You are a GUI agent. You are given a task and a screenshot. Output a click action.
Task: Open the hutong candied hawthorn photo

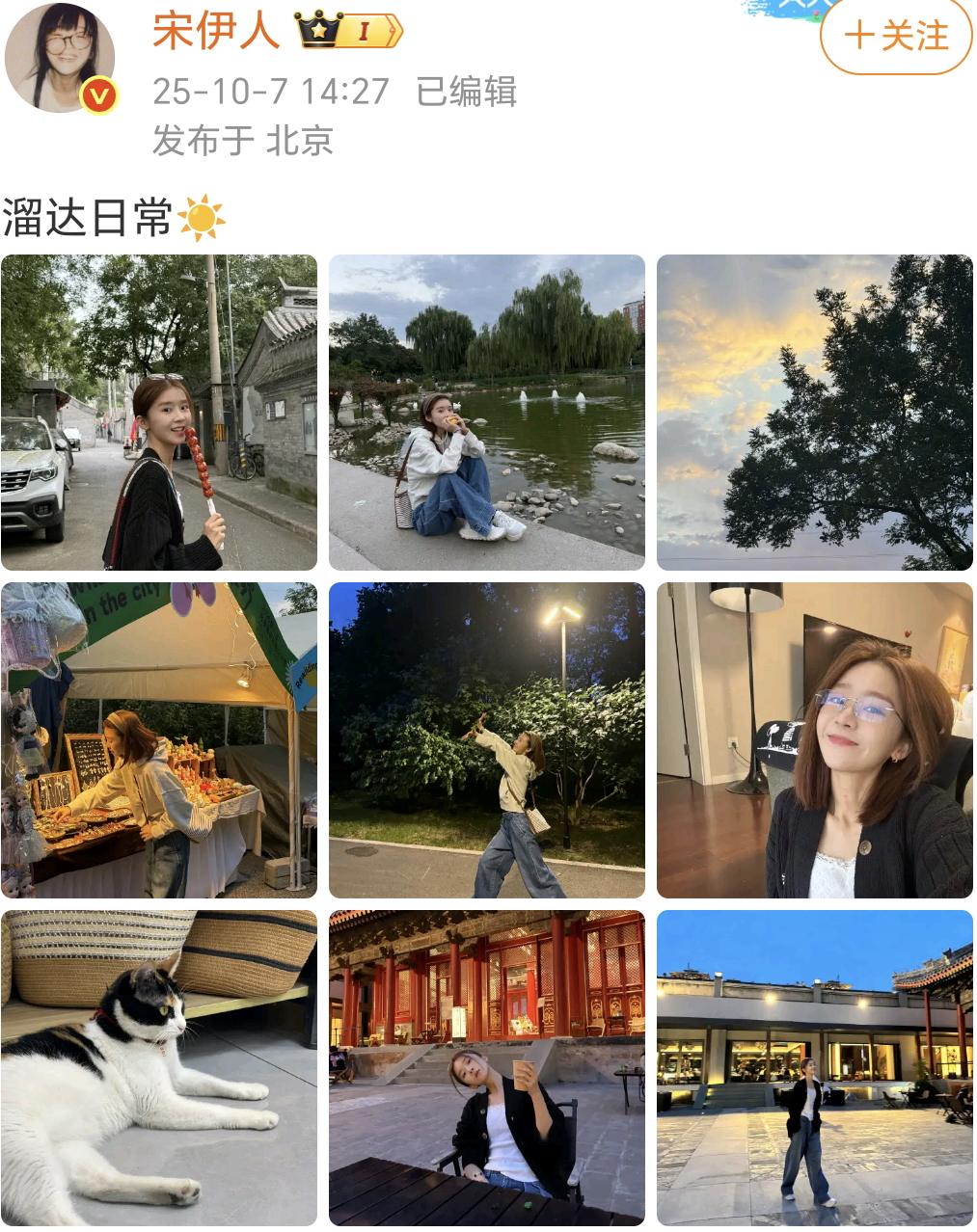click(159, 413)
